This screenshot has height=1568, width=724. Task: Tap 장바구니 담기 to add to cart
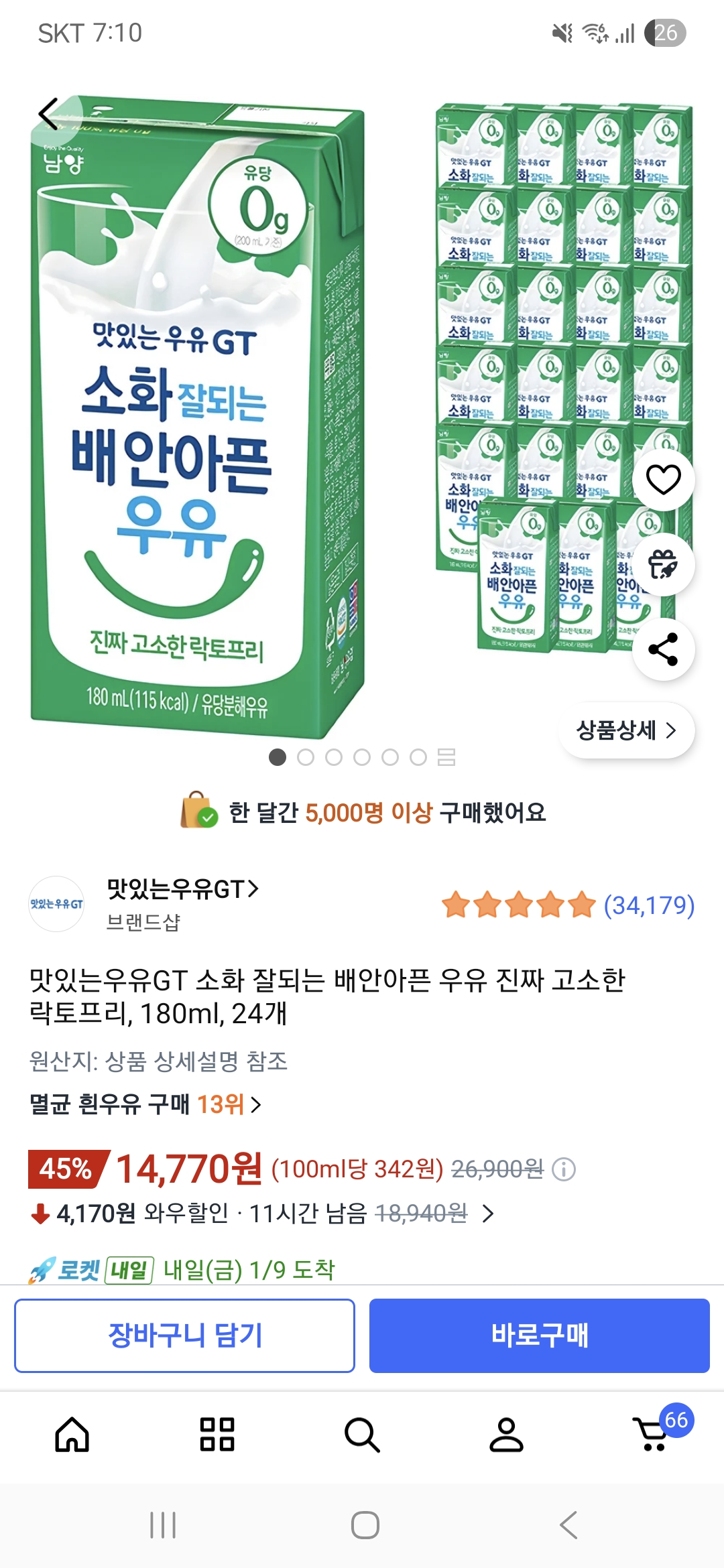tap(184, 1335)
